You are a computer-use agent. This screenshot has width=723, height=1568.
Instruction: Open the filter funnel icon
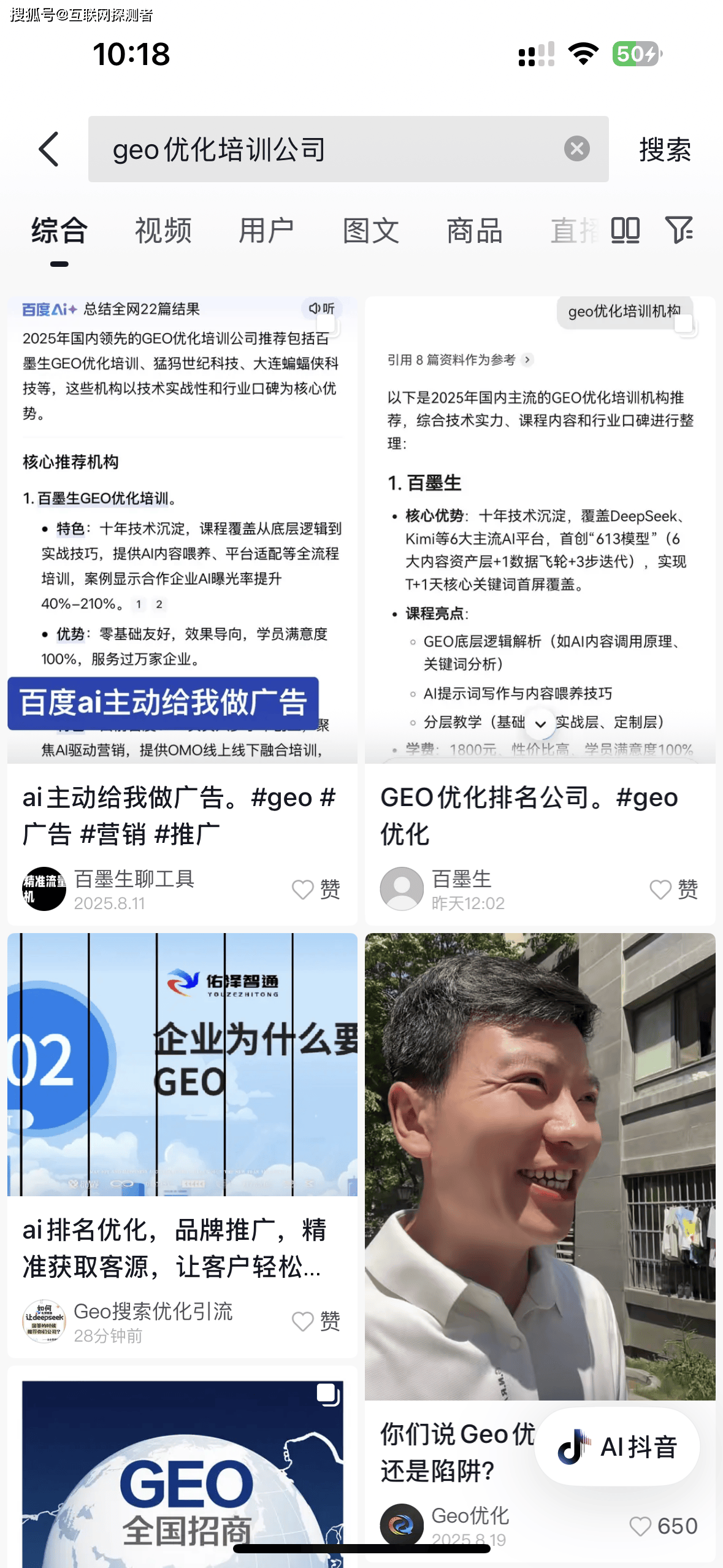click(679, 231)
